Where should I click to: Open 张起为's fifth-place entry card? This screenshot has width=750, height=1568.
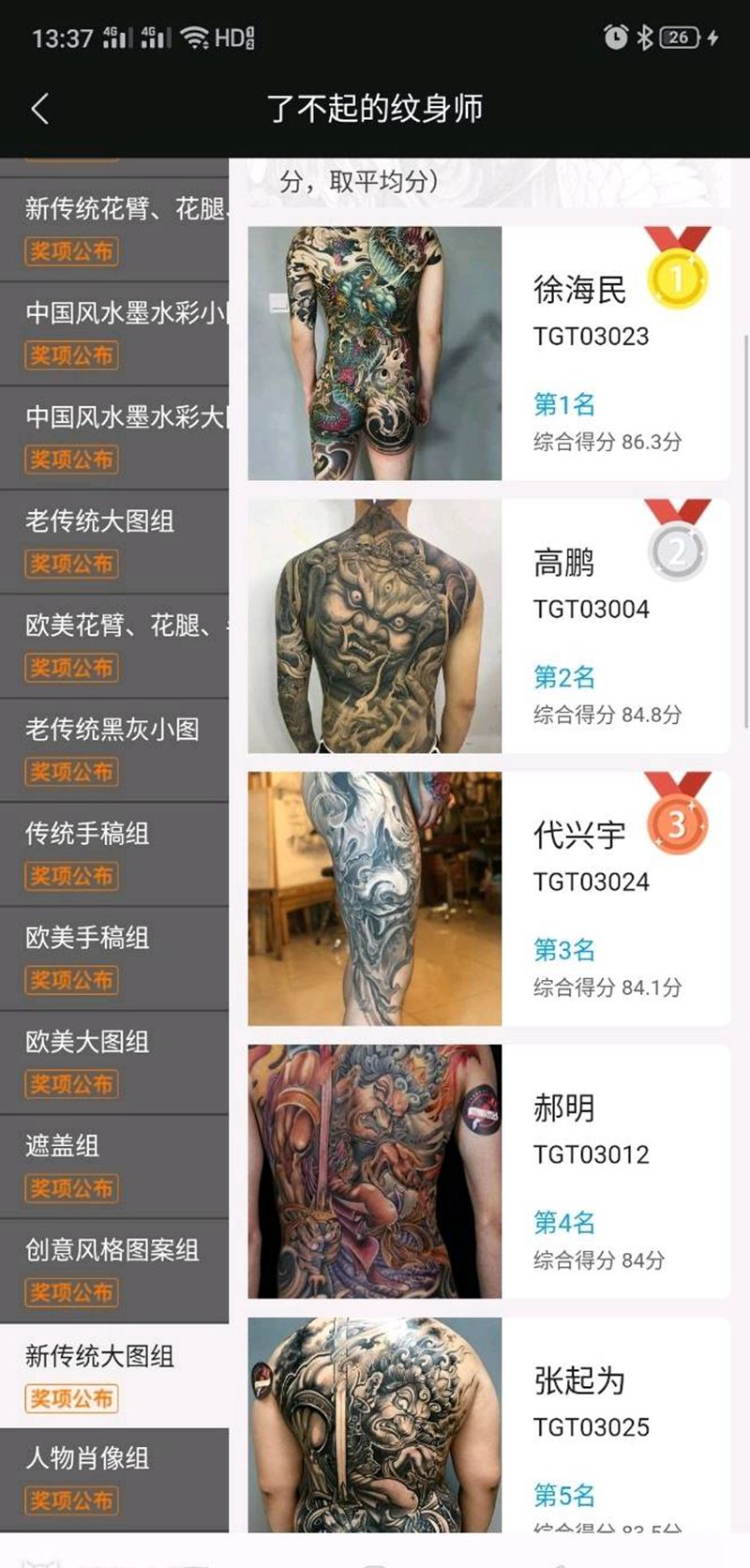(x=487, y=1425)
